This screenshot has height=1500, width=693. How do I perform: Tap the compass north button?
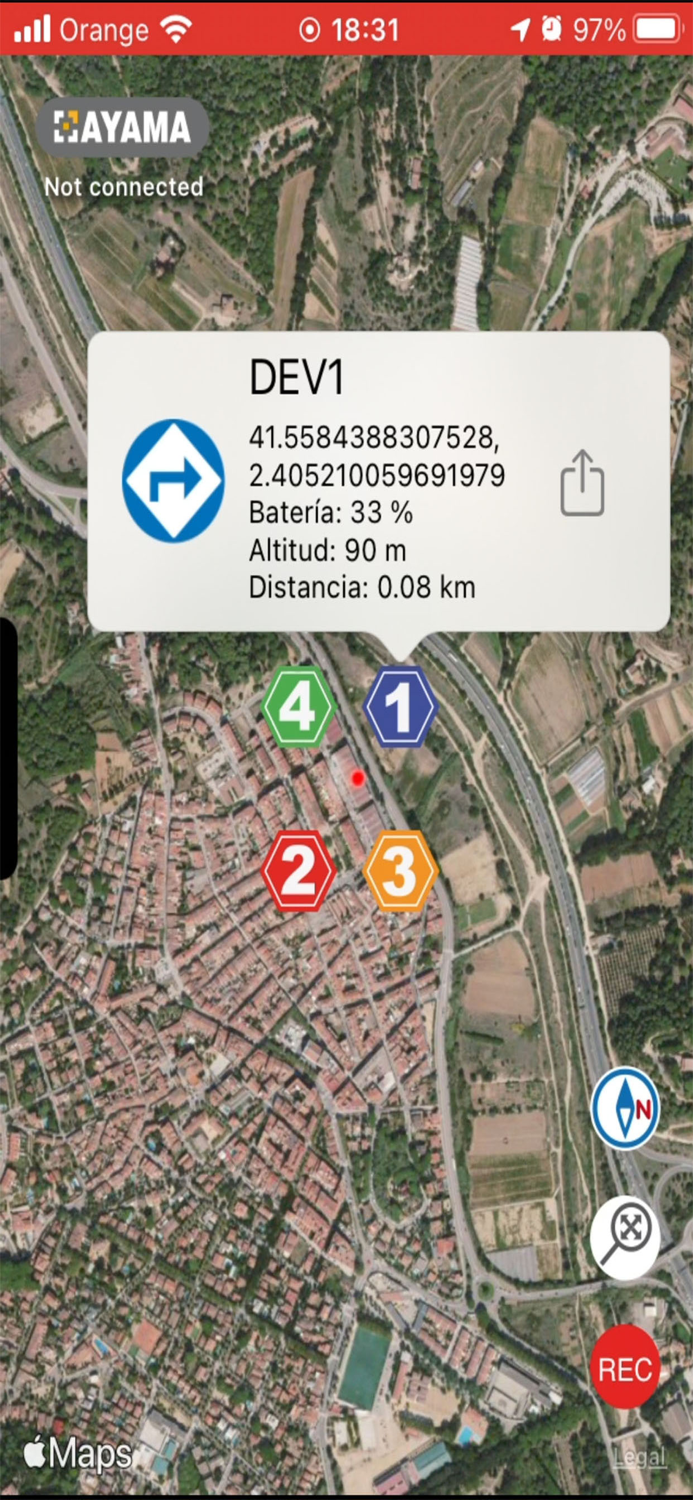625,1109
